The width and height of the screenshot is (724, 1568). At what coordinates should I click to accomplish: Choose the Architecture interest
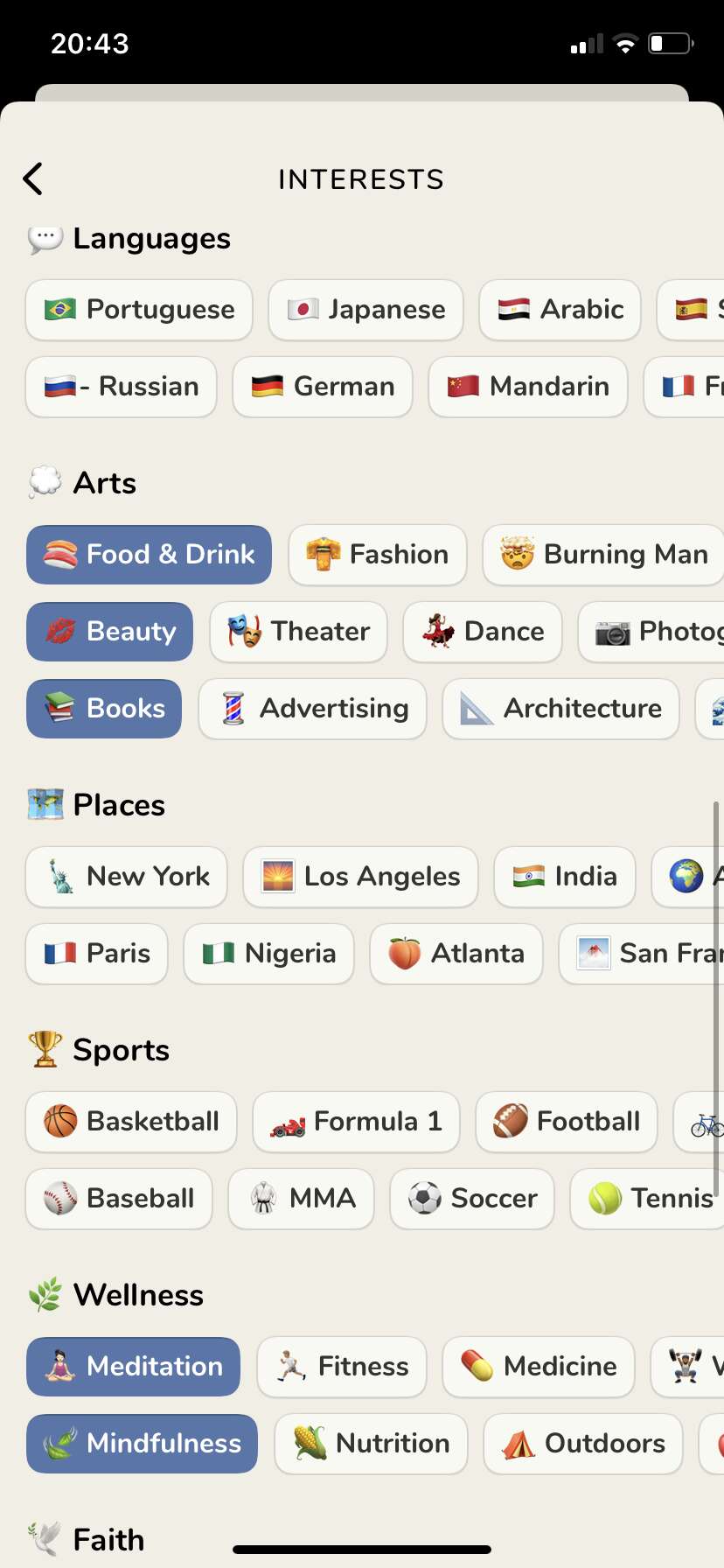[x=560, y=709]
